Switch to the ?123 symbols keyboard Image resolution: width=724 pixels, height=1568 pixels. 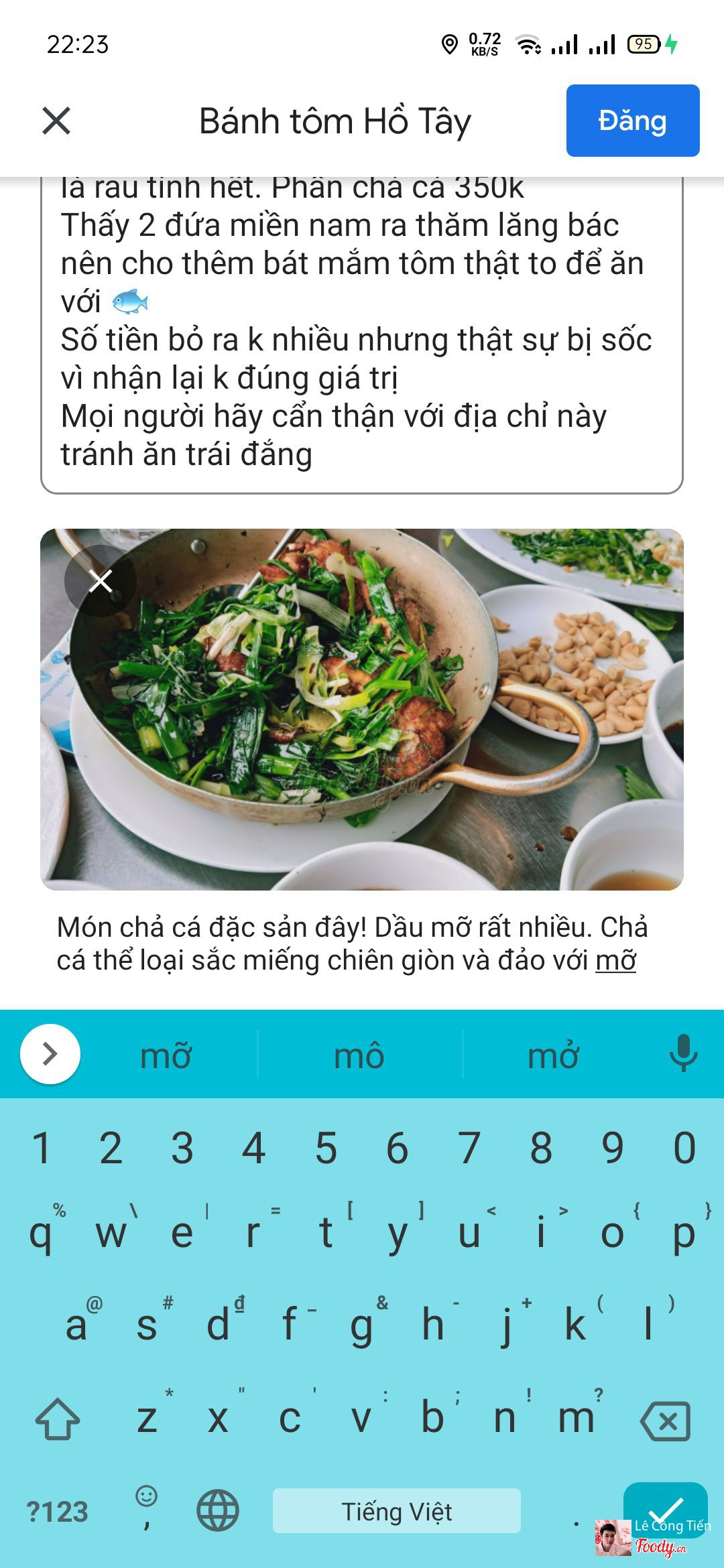point(58,1512)
